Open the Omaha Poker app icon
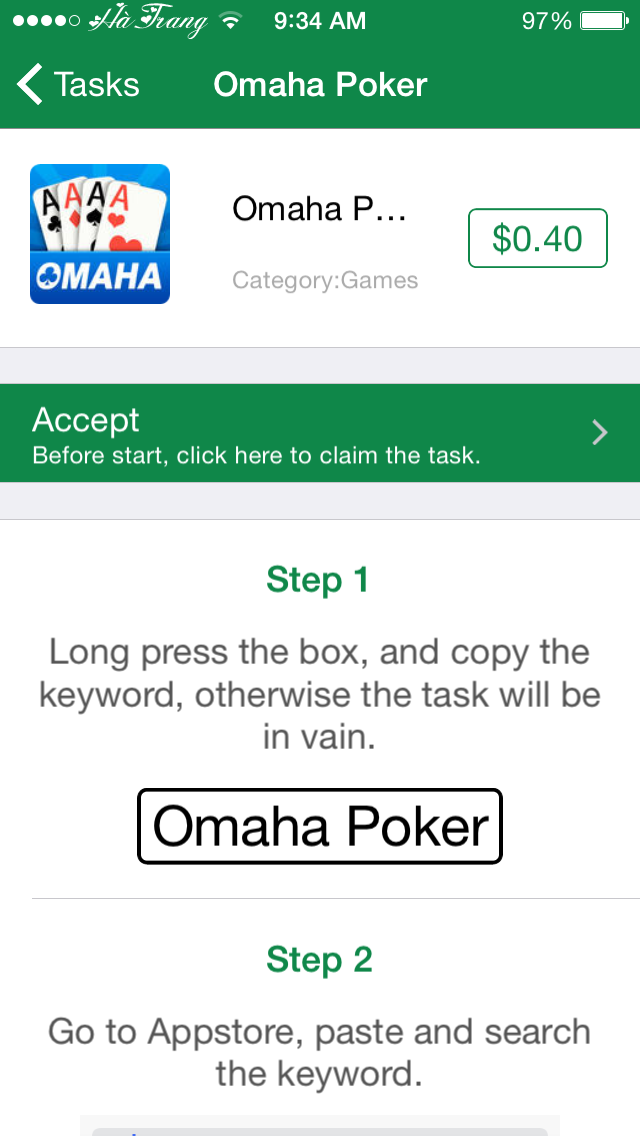This screenshot has height=1136, width=640. click(x=100, y=234)
